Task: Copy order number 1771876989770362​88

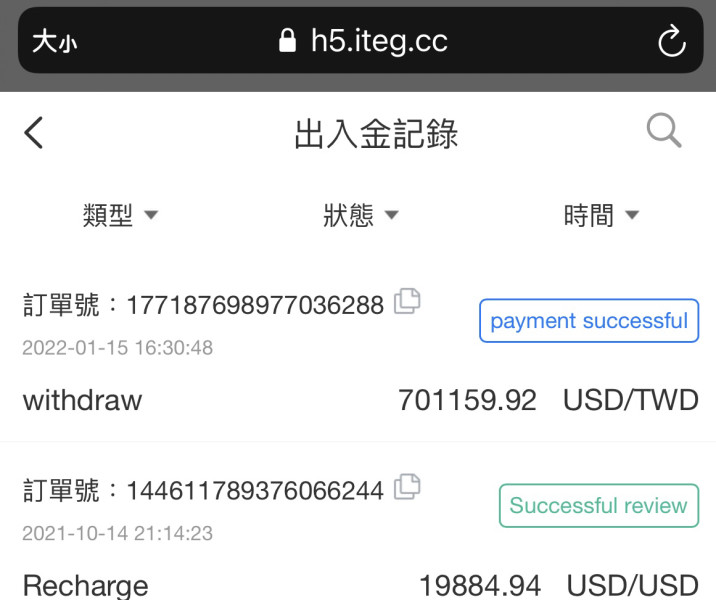Action: 407,301
